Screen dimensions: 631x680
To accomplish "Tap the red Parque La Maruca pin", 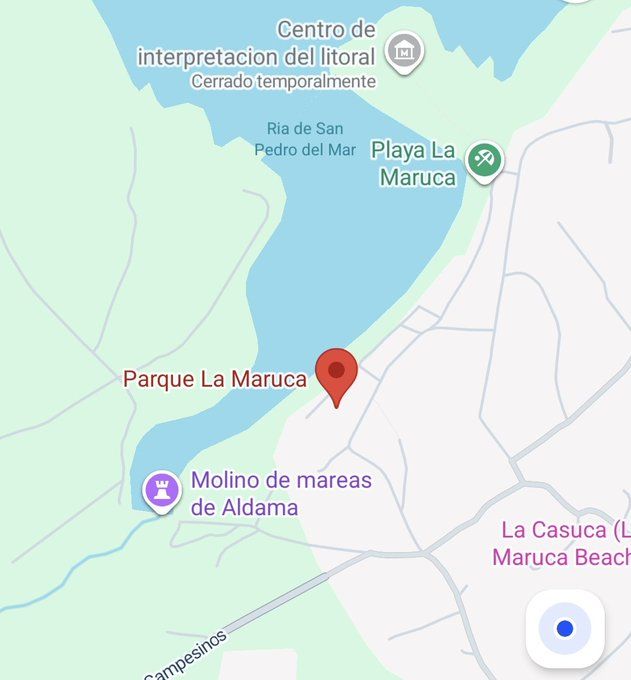I will pyautogui.click(x=337, y=374).
